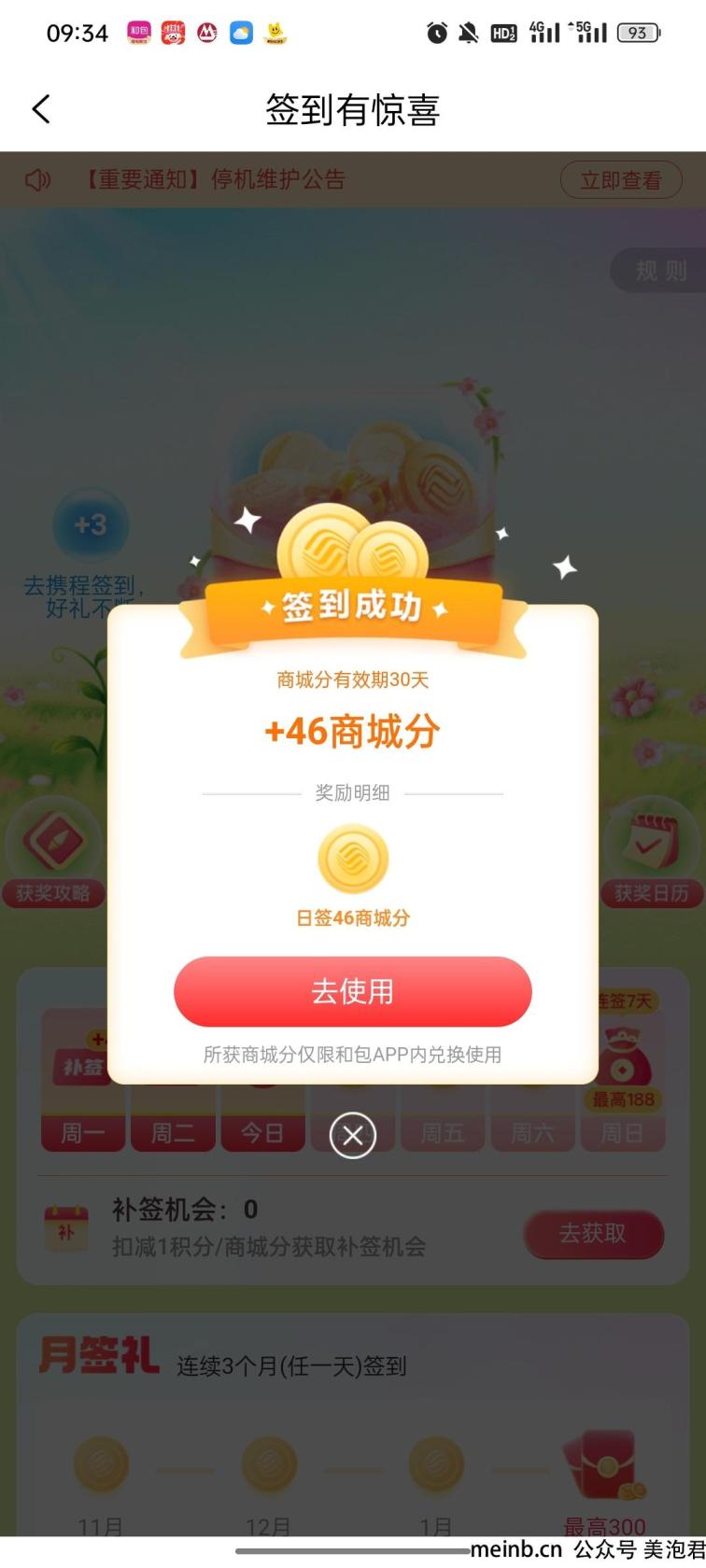Go back from the 签到有惊喜 page
The width and height of the screenshot is (706, 1568).
41,109
